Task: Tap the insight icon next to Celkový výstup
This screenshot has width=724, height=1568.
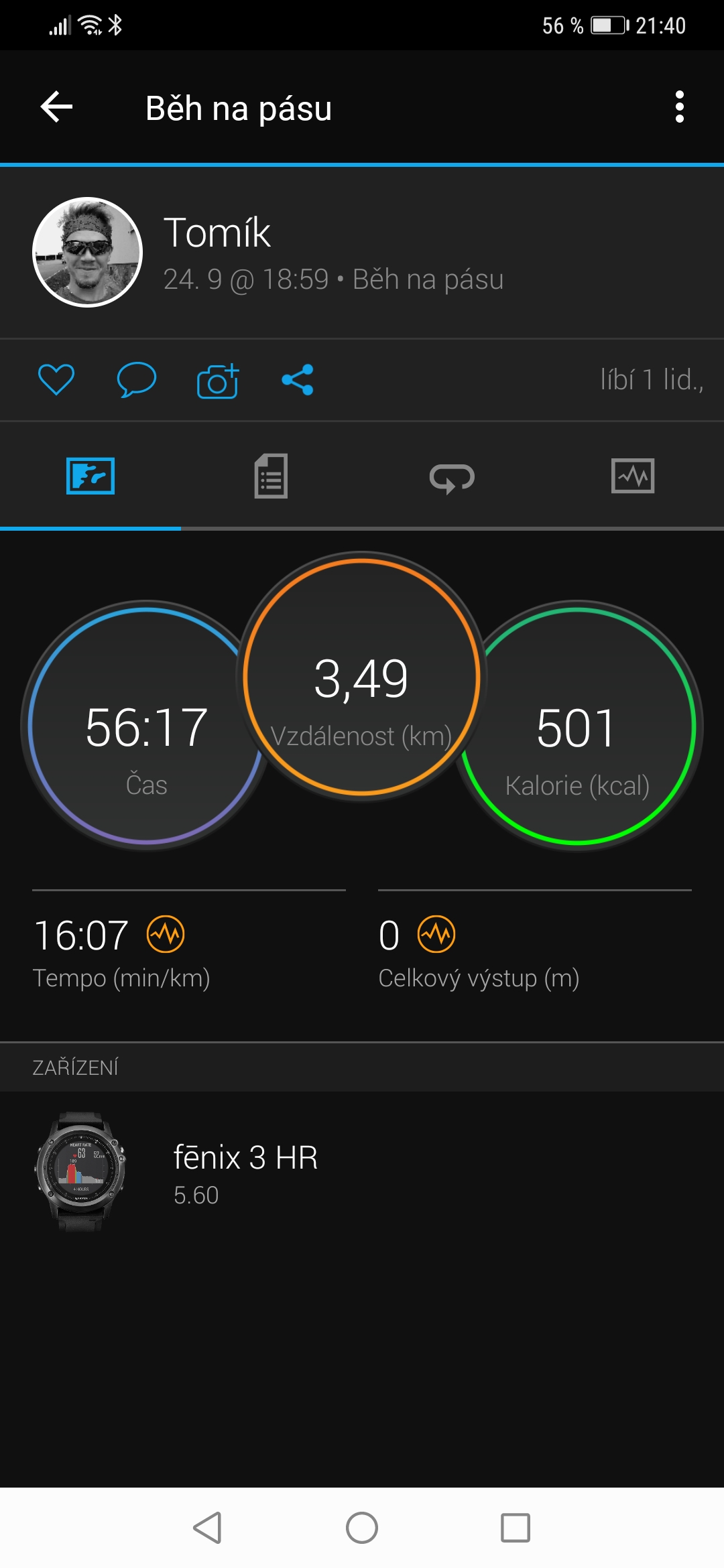Action: click(436, 934)
